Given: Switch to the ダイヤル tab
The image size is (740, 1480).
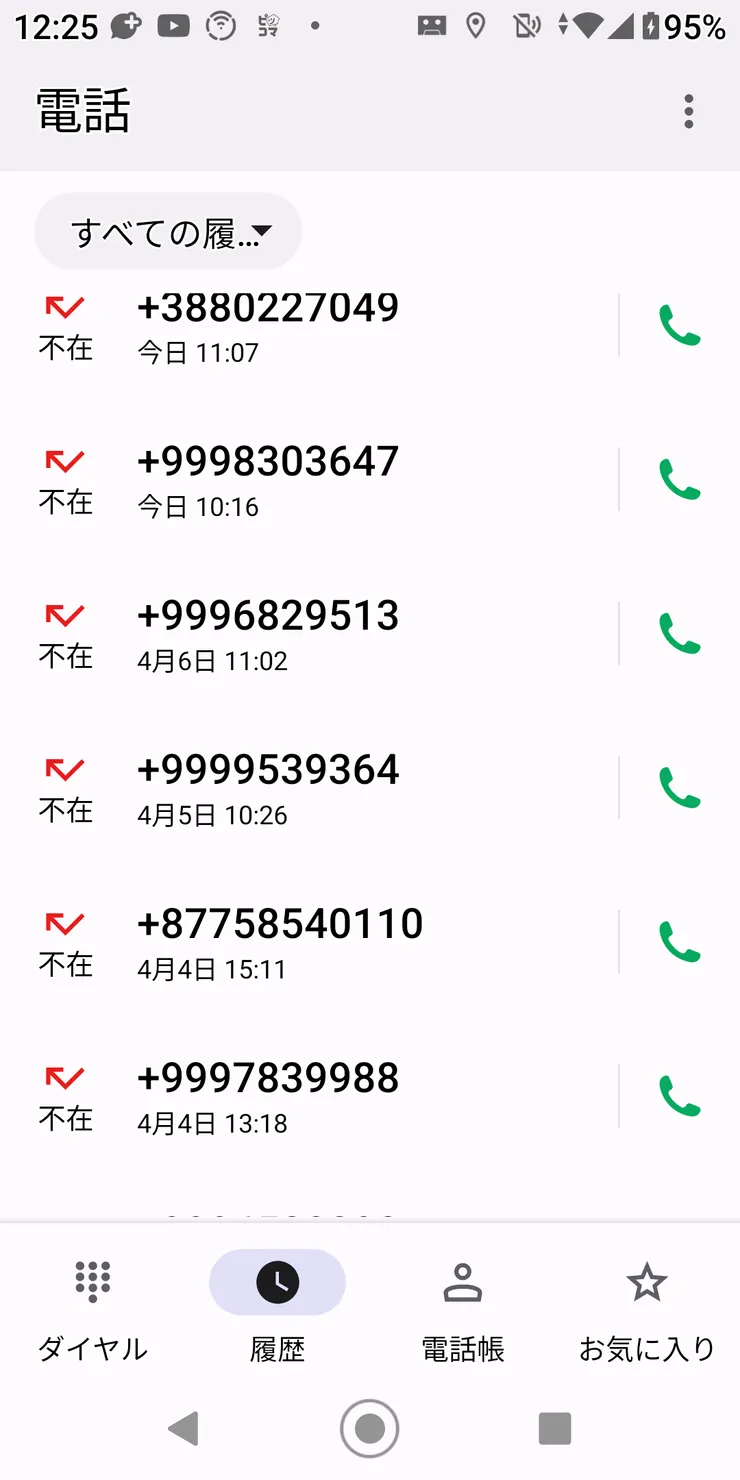Looking at the screenshot, I should pos(93,1308).
